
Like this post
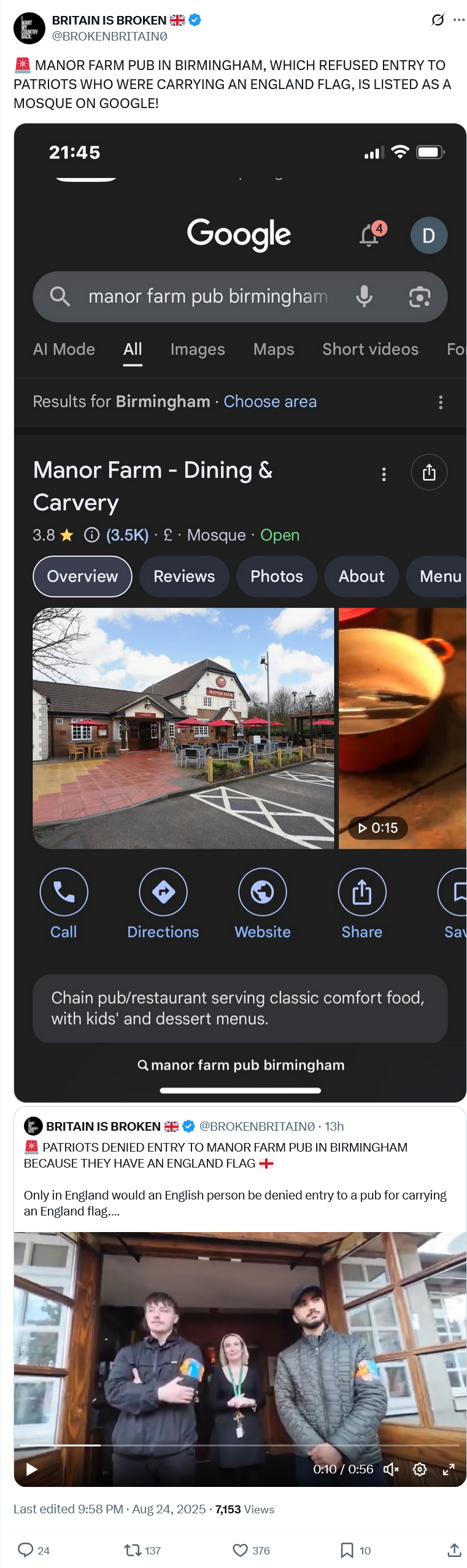(x=240, y=1550)
